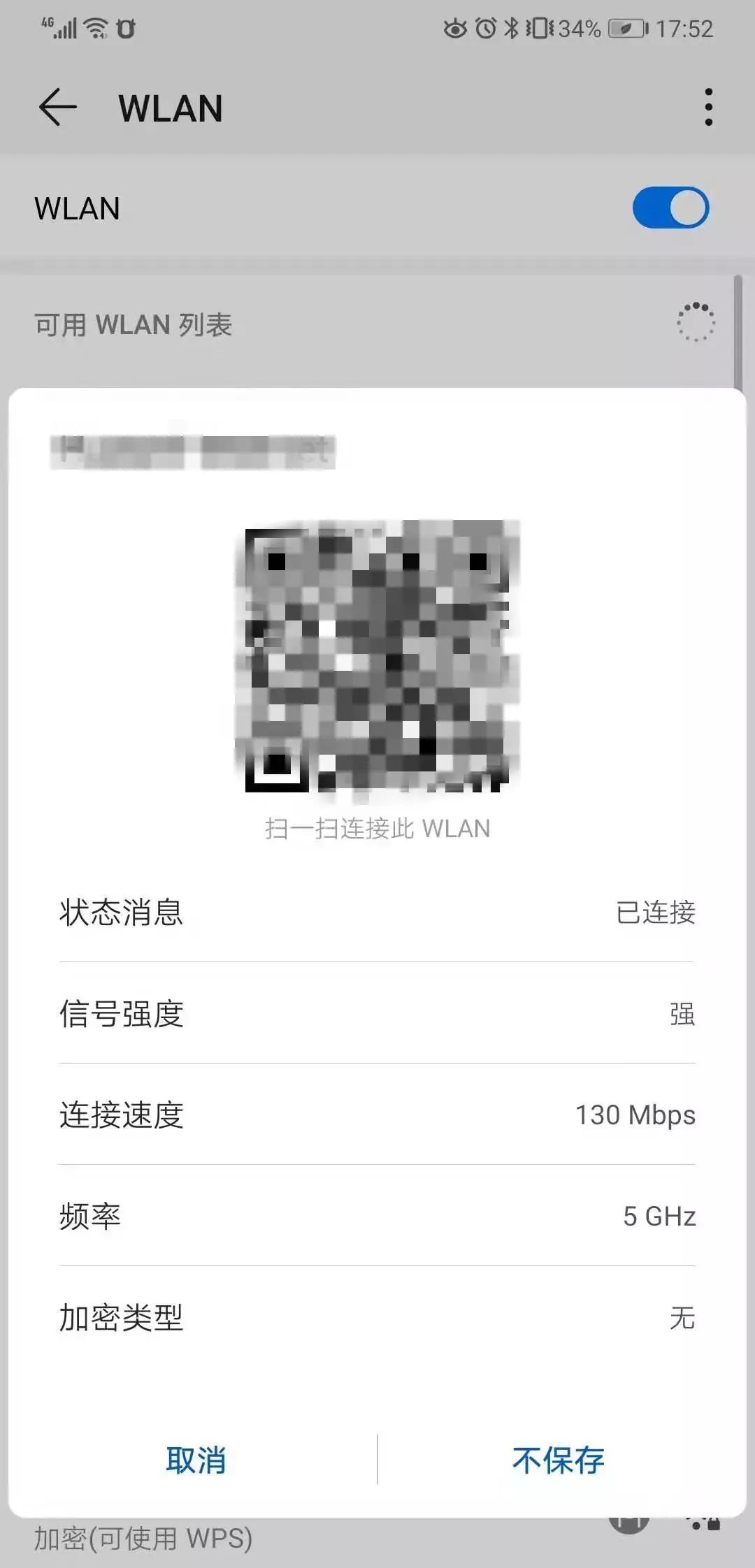Tap the 频率 row showing 5 GHz
Viewport: 755px width, 1568px height.
coord(377,1216)
